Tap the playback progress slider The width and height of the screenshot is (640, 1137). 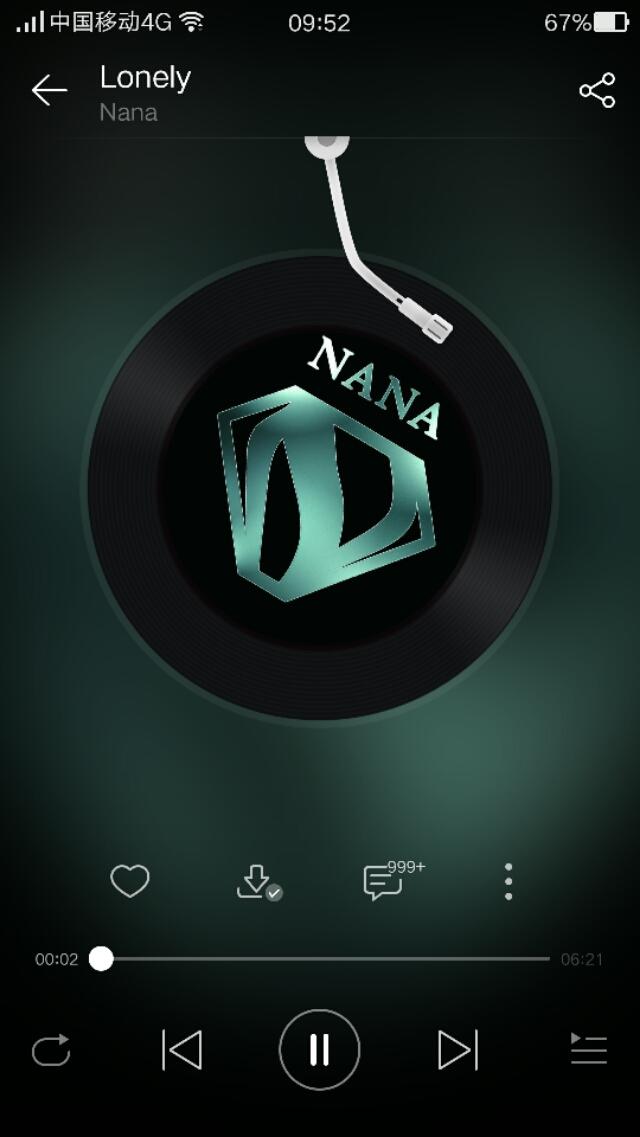tap(325, 959)
